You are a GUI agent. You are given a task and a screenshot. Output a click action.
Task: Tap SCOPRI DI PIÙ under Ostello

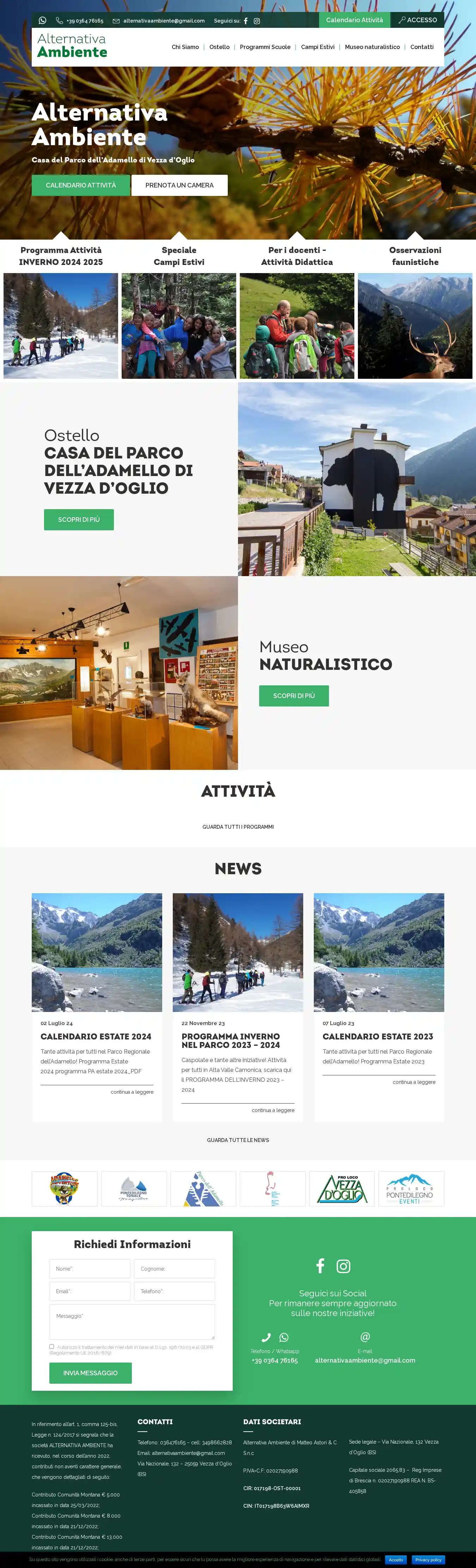79,519
